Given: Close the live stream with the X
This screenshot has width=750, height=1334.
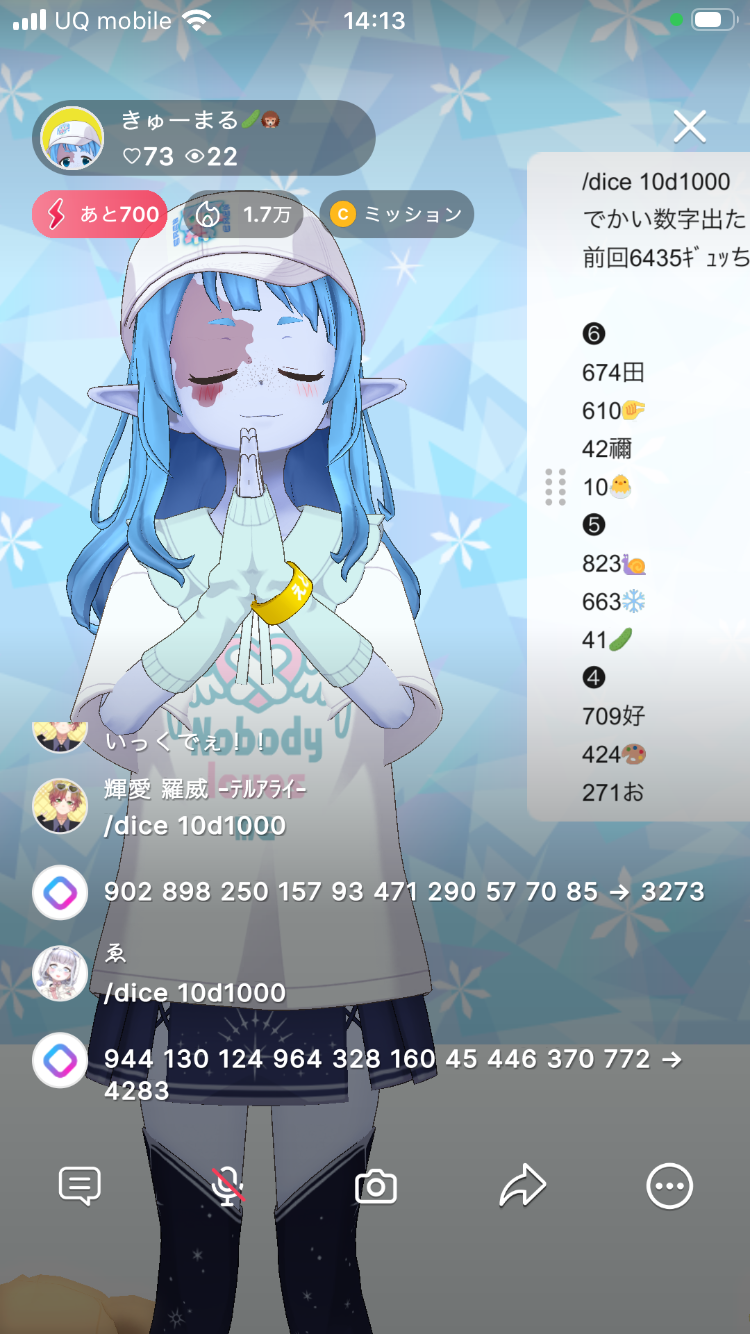Looking at the screenshot, I should tap(690, 127).
